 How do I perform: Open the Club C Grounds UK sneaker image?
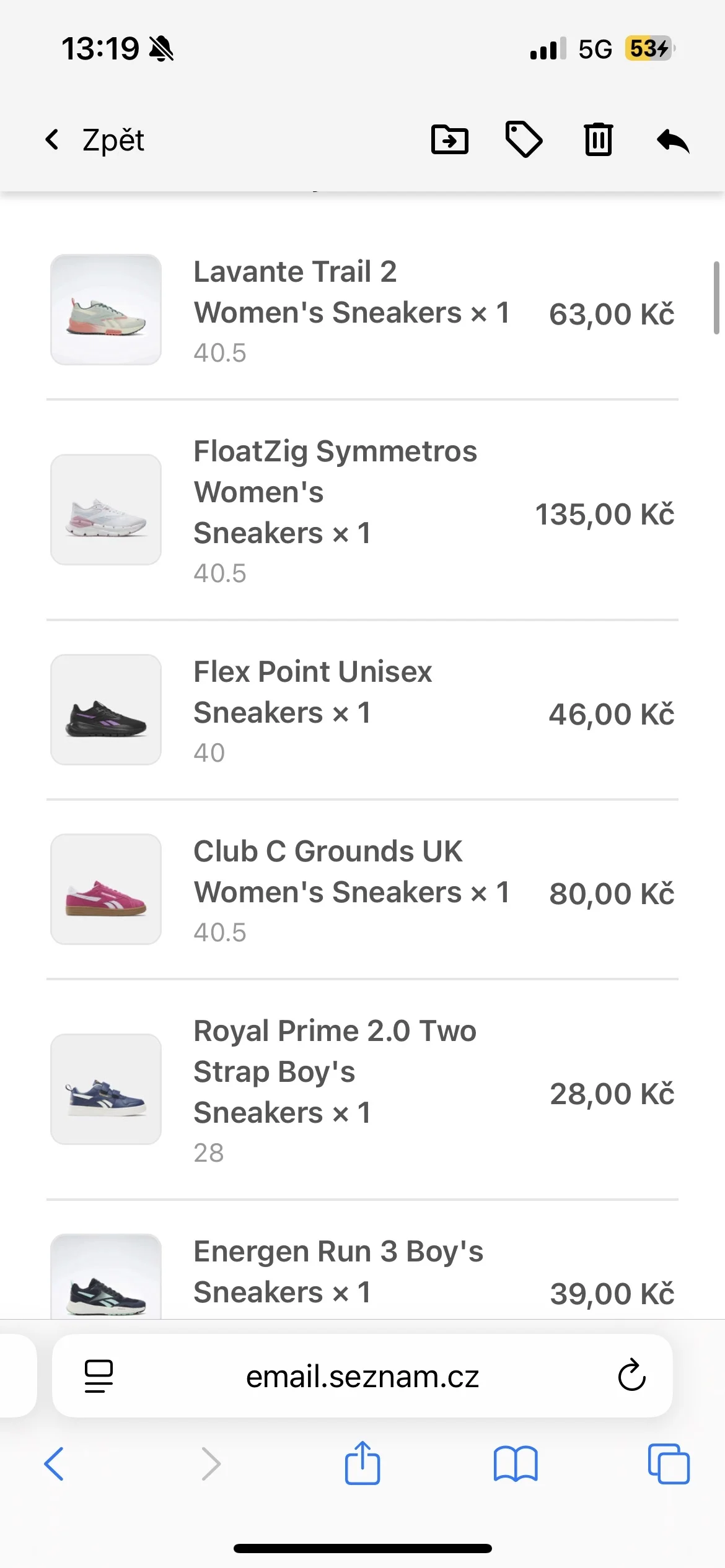point(106,889)
